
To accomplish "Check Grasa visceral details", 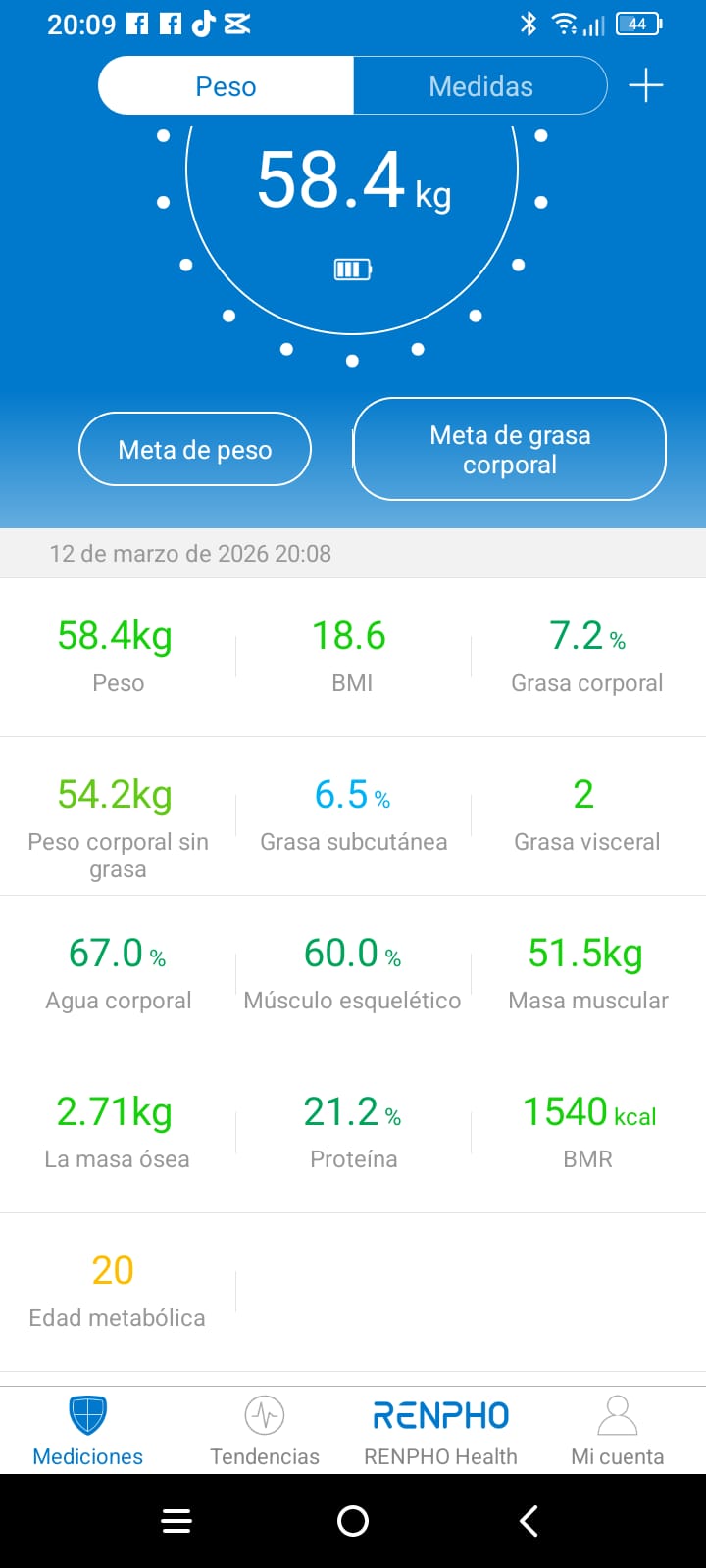I will pos(587,816).
